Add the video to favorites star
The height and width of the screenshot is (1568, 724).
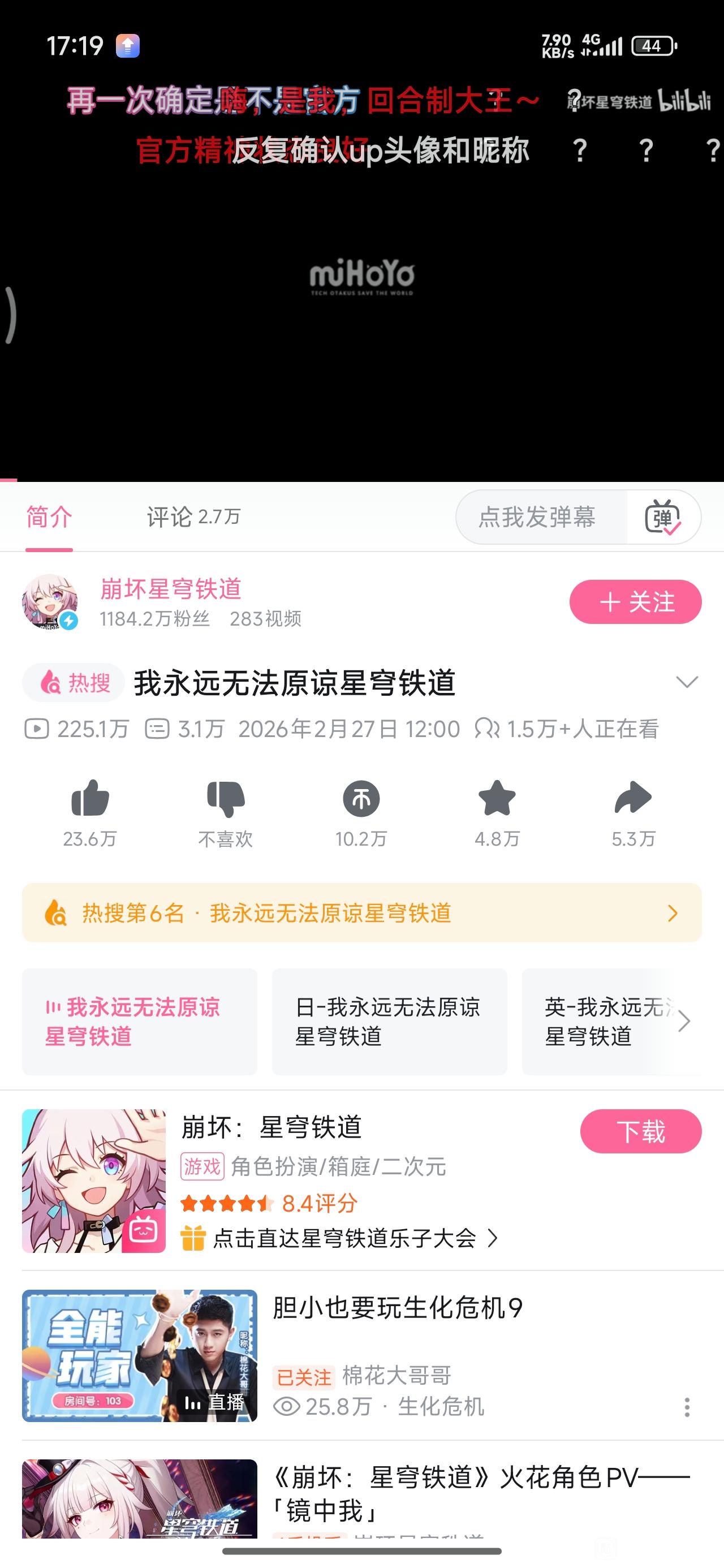(497, 799)
